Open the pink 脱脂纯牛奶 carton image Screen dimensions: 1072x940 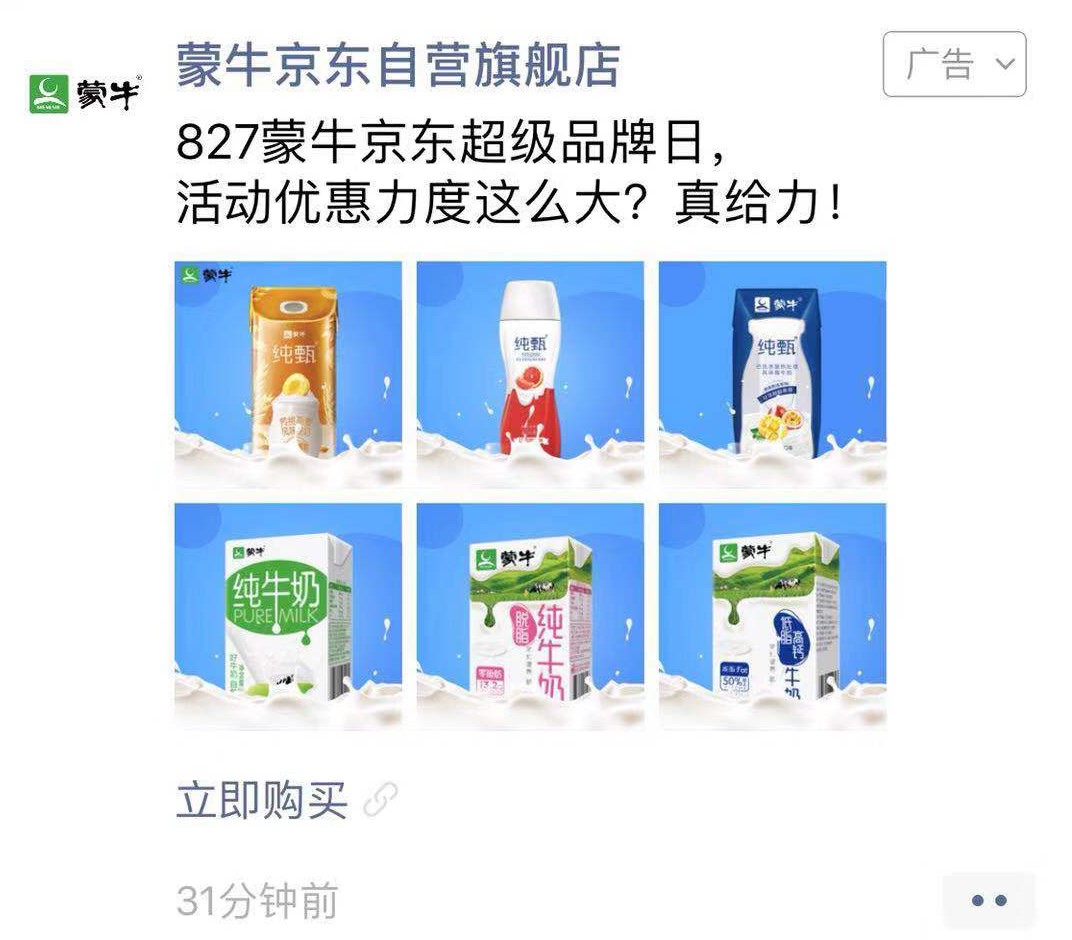pos(530,616)
